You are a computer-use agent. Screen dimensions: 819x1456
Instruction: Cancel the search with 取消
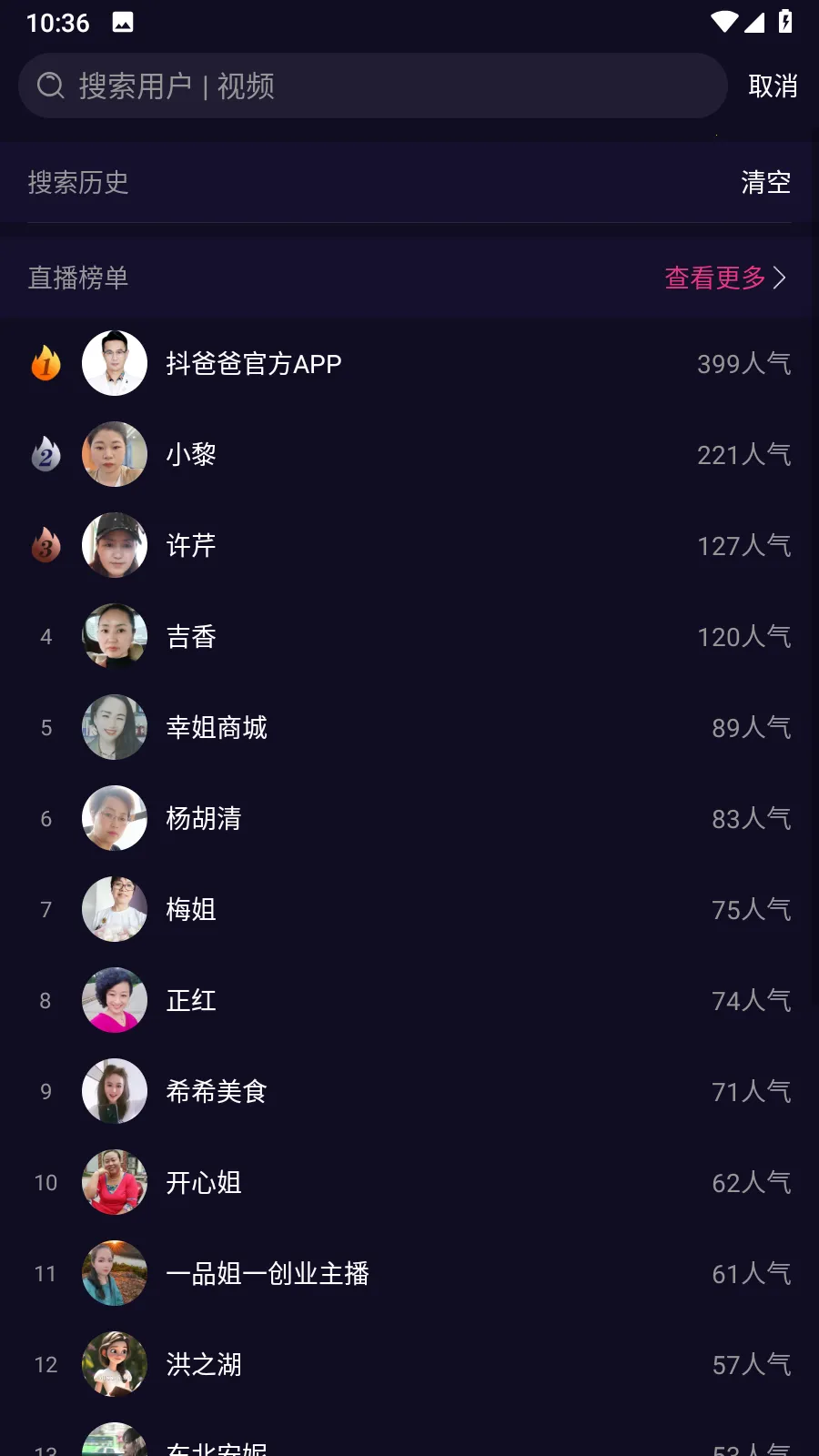(x=773, y=86)
